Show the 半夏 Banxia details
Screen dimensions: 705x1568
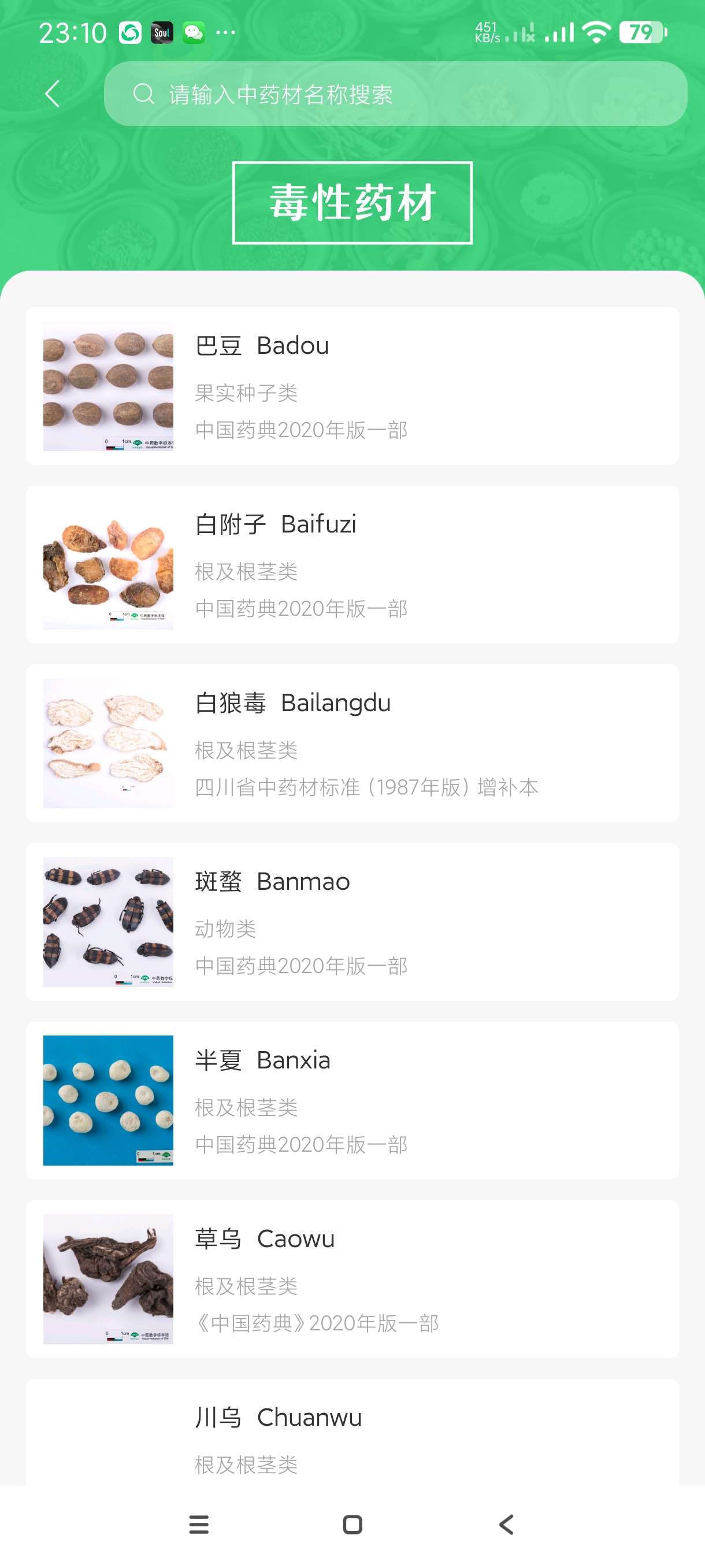point(351,1100)
